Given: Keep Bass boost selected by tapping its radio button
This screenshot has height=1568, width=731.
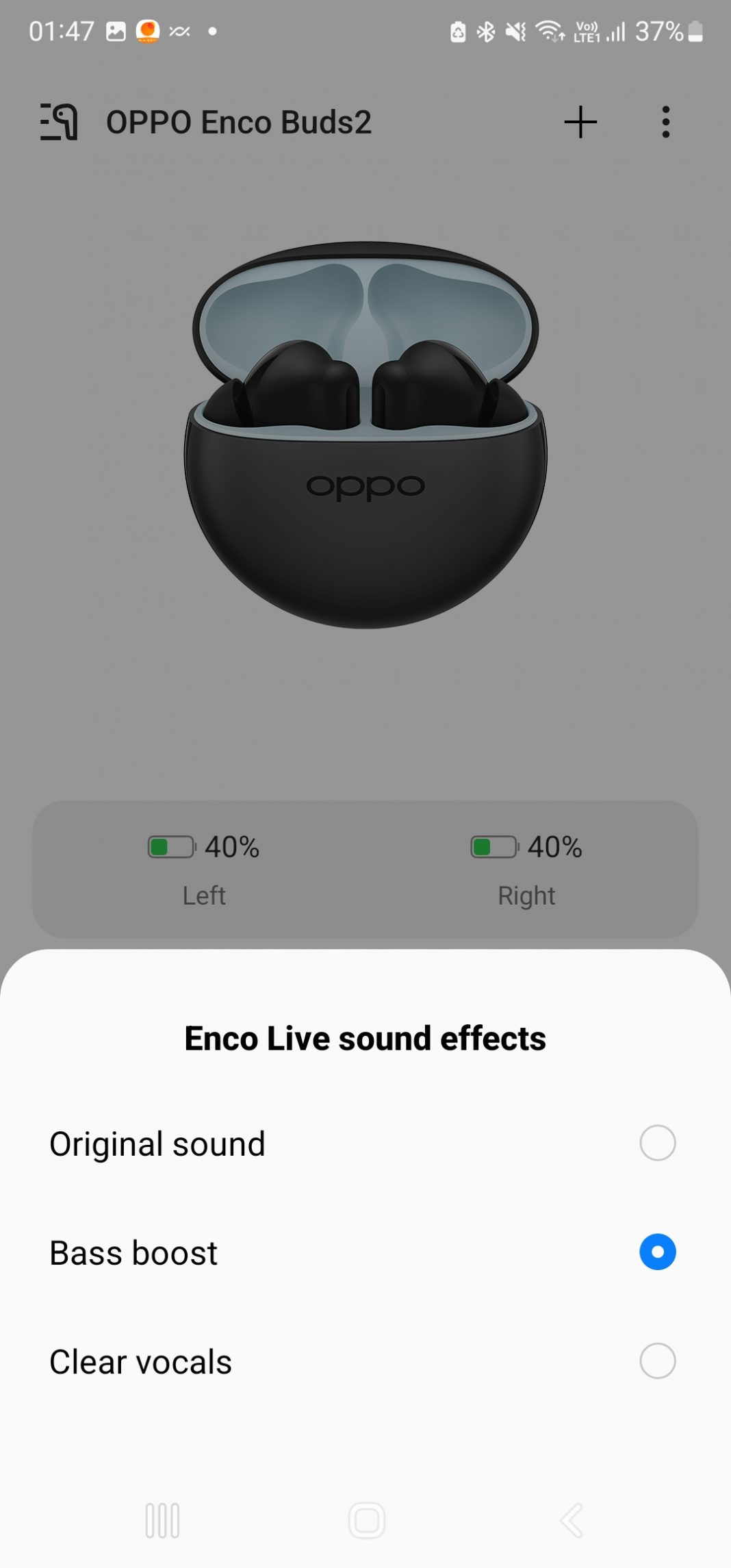Looking at the screenshot, I should point(656,1252).
